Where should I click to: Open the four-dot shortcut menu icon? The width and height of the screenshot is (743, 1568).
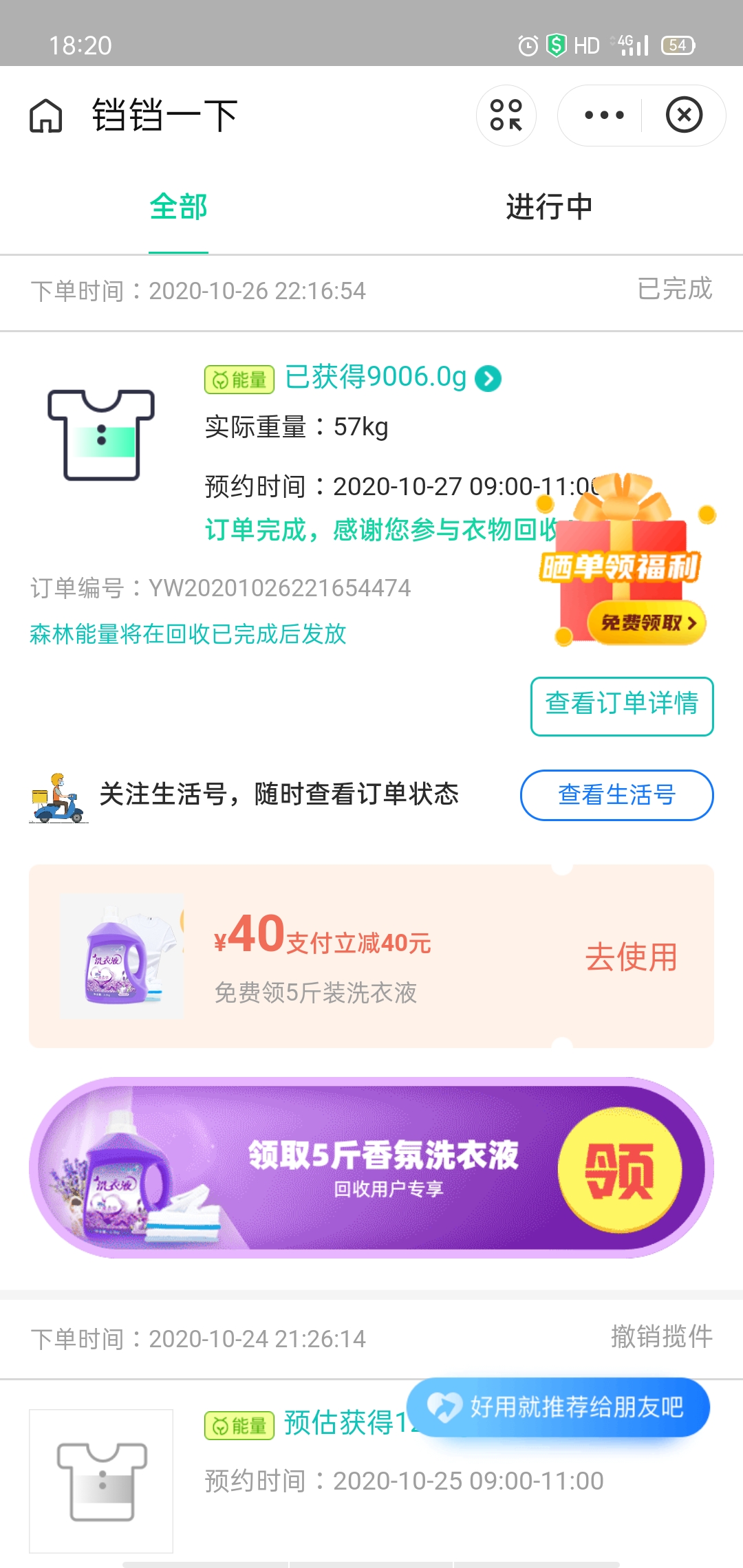click(x=506, y=115)
